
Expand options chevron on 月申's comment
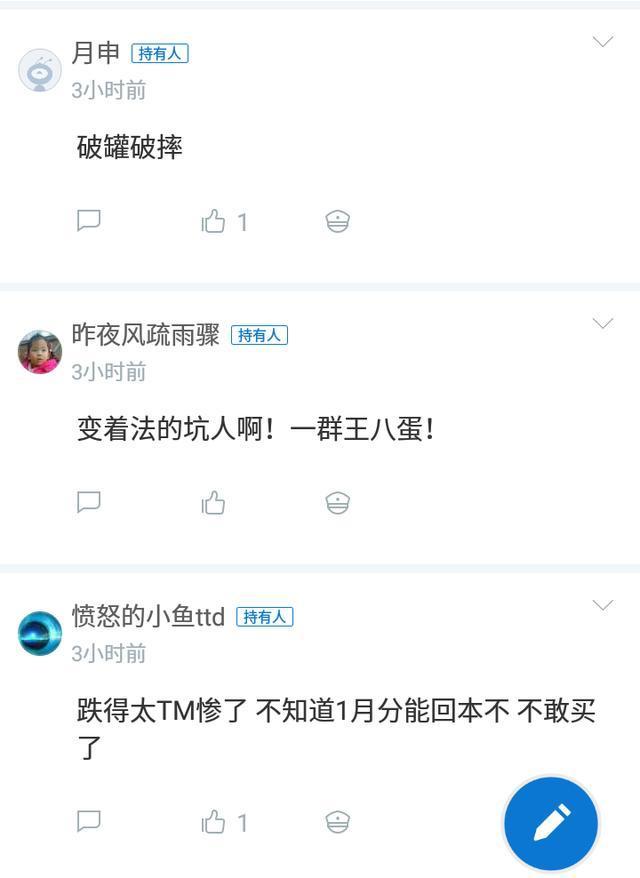603,42
